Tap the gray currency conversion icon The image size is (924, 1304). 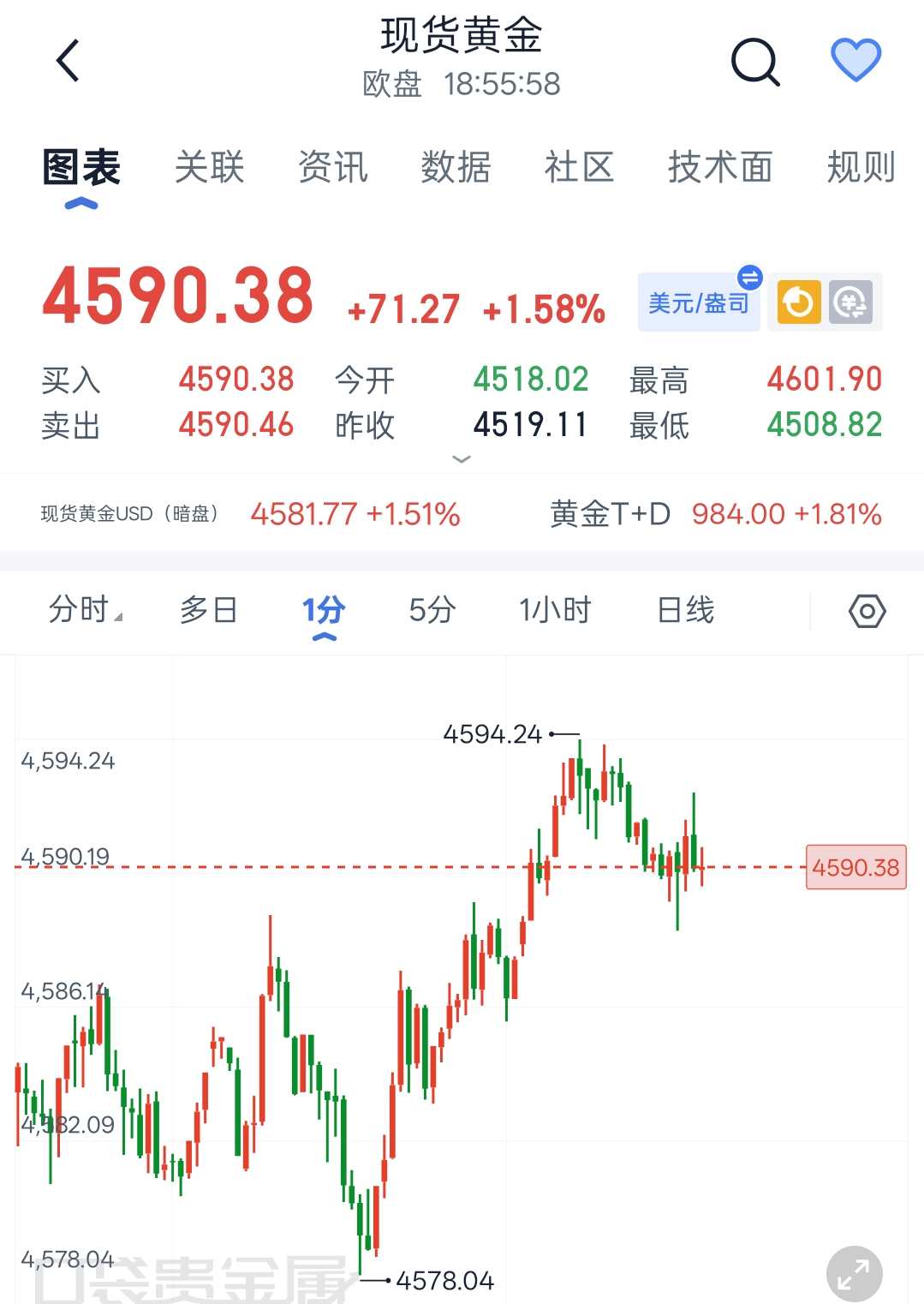[x=850, y=302]
